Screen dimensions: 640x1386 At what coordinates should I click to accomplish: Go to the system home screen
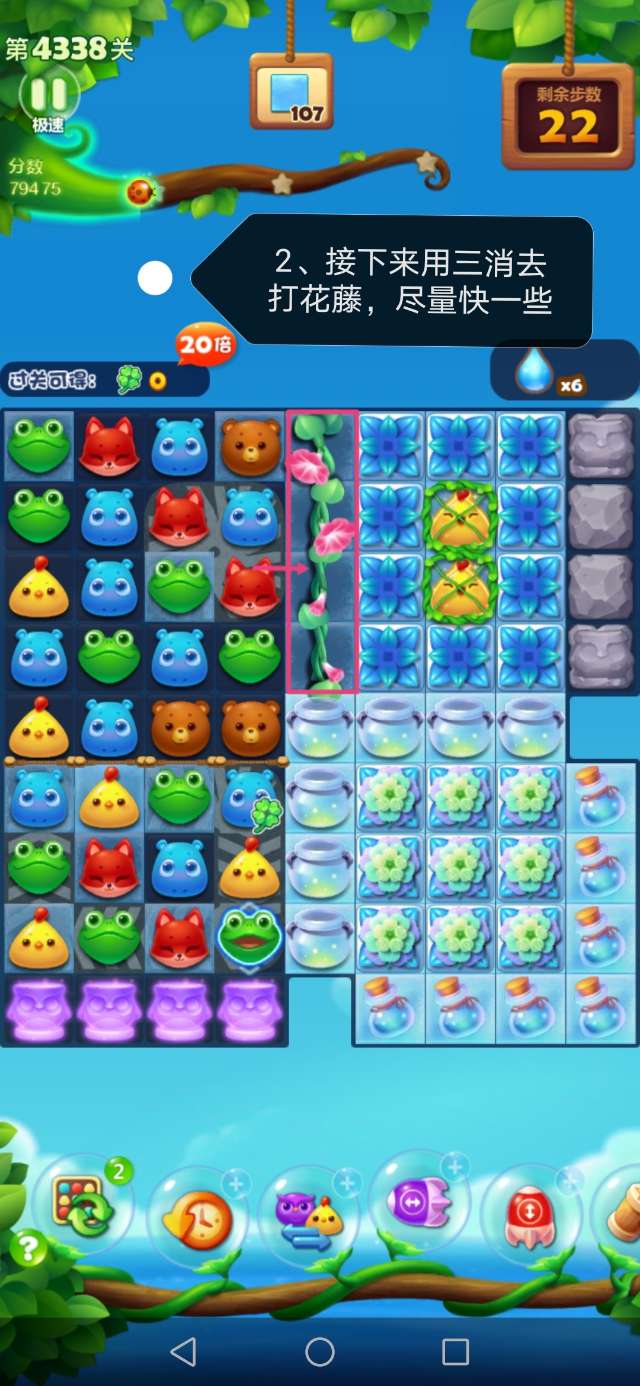(x=320, y=1352)
